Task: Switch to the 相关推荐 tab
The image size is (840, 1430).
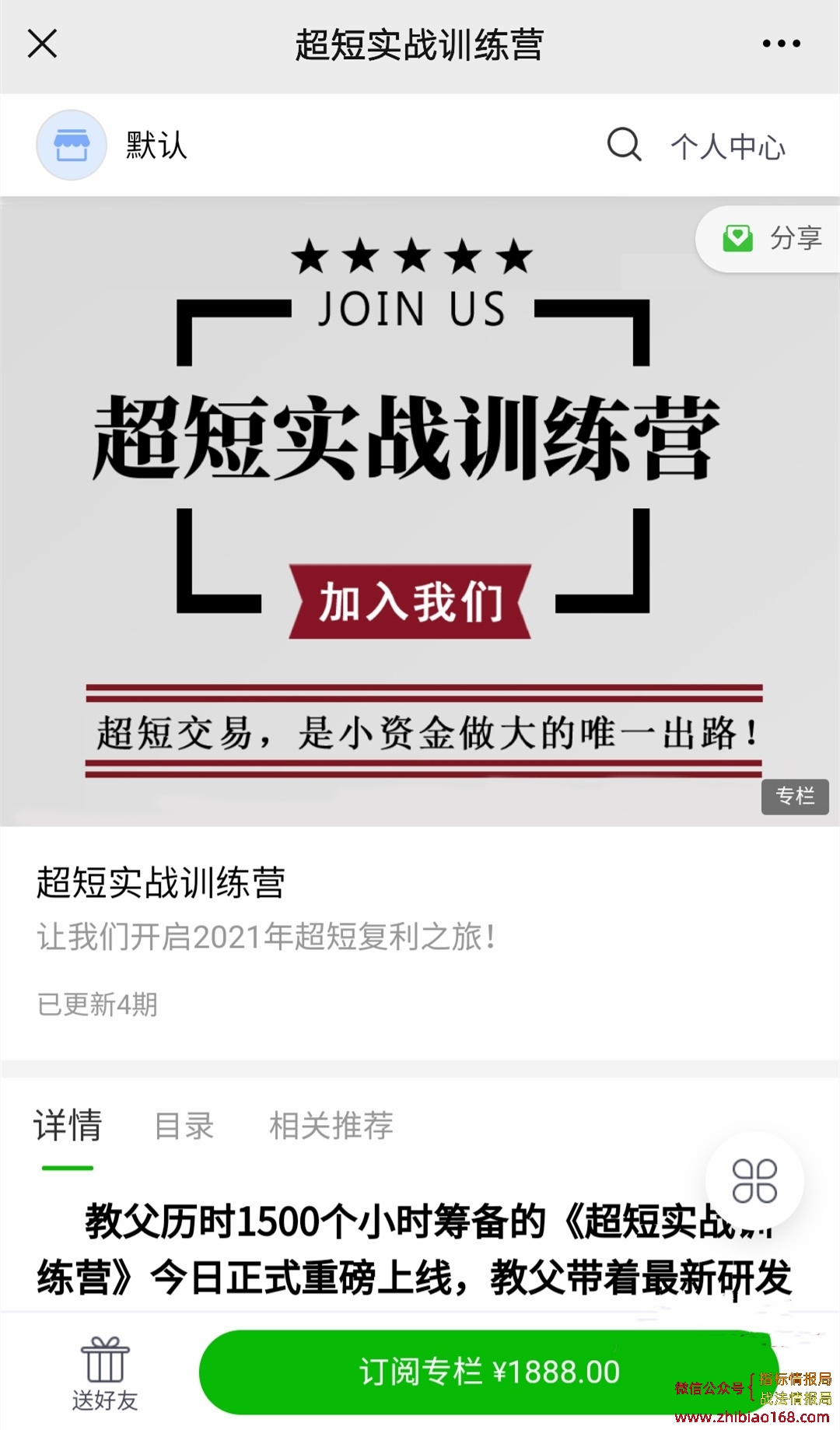Action: [331, 1126]
